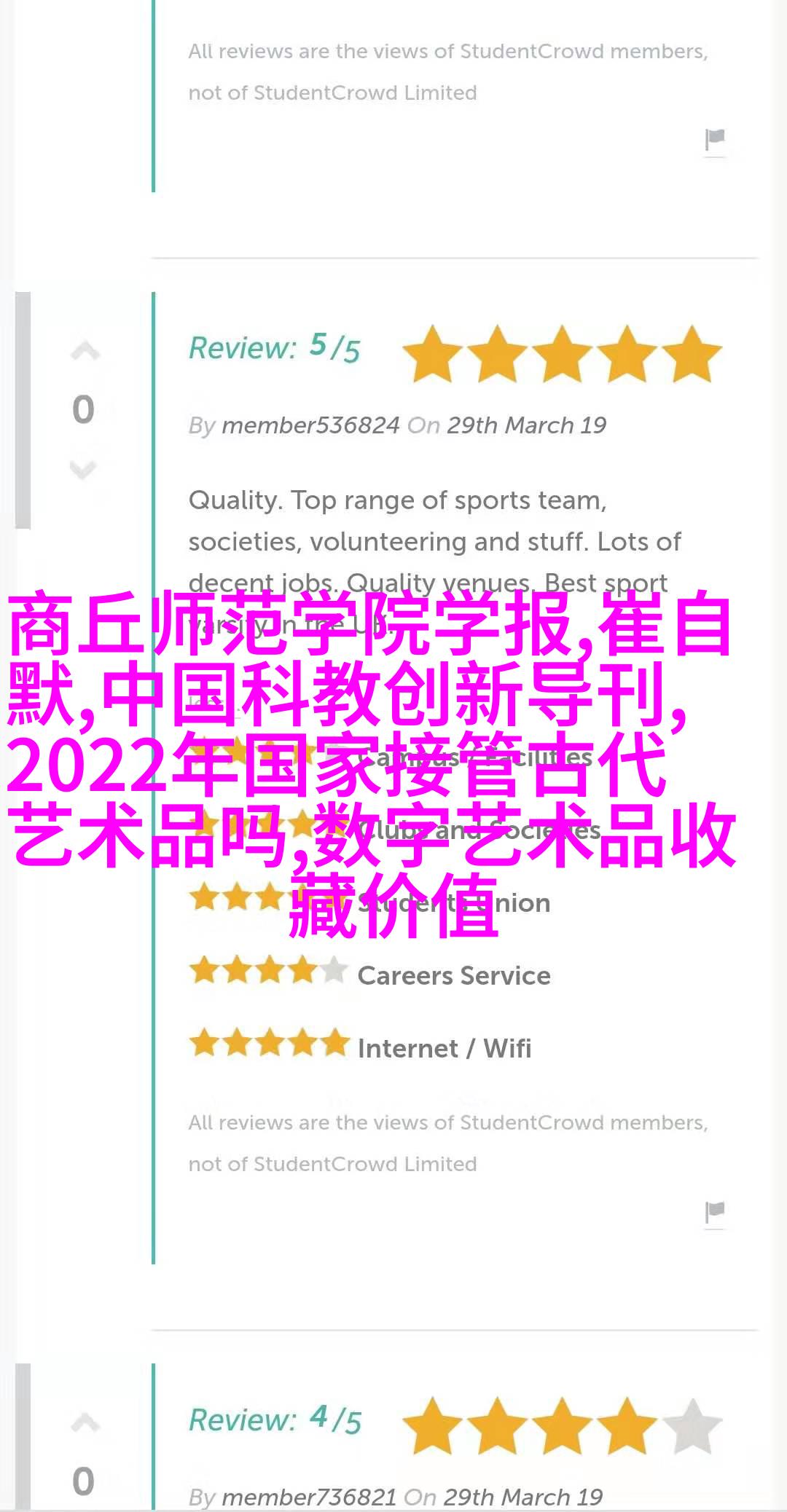787x1512 pixels.
Task: Upvote the review by member736821
Action: pyautogui.click(x=85, y=1422)
